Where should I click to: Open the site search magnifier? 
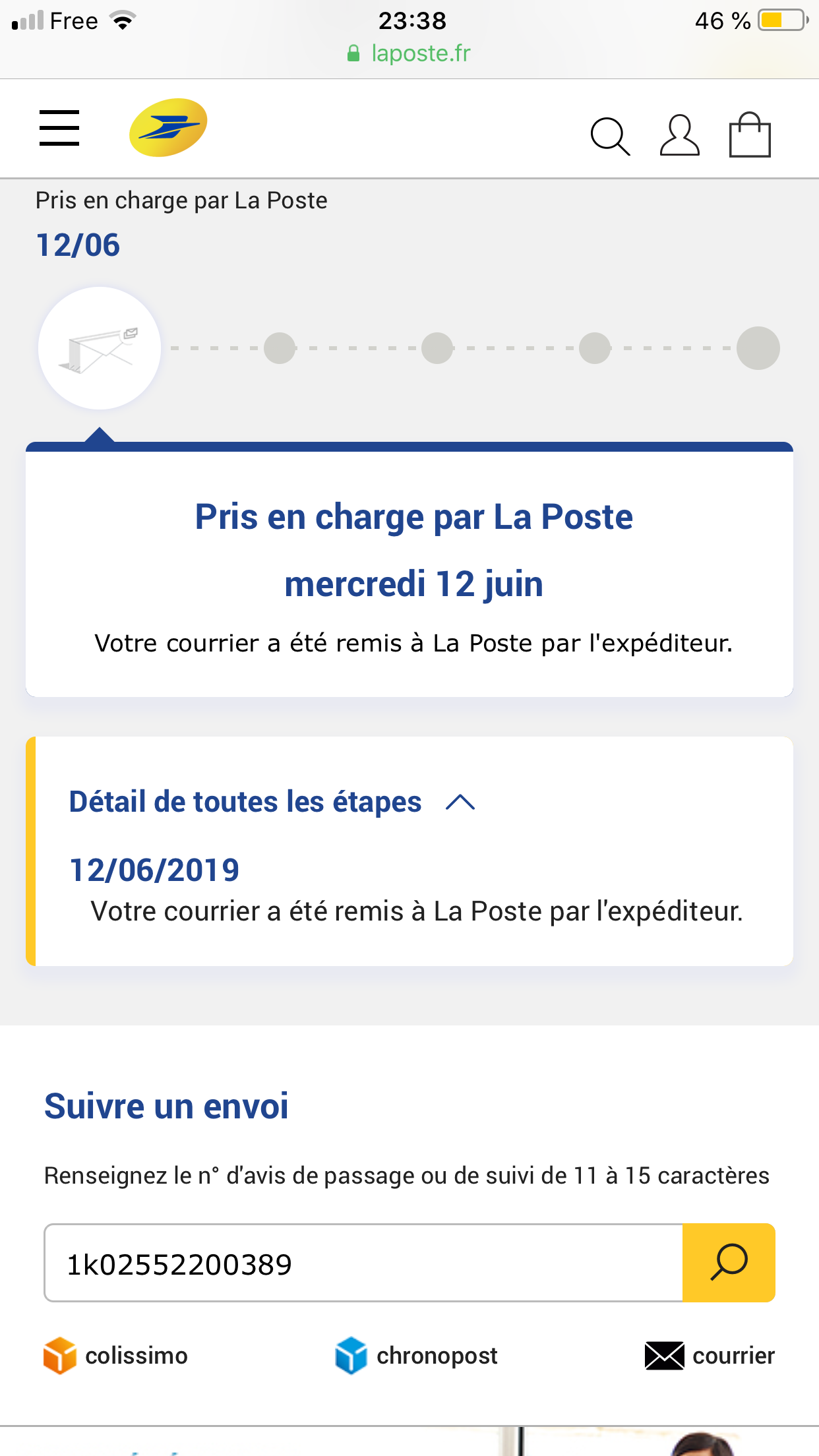coord(610,136)
